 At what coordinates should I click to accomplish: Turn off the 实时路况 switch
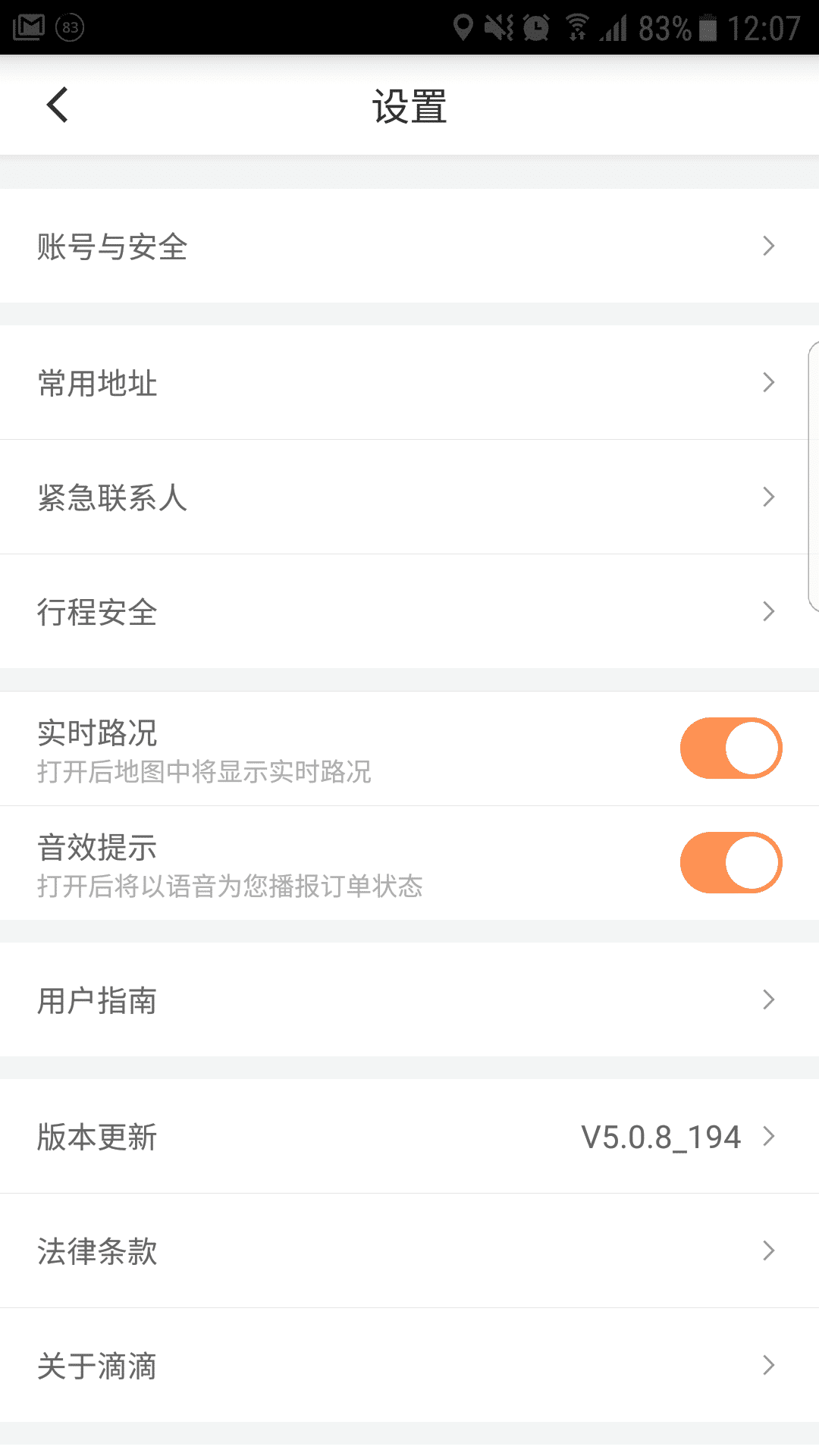pos(730,748)
